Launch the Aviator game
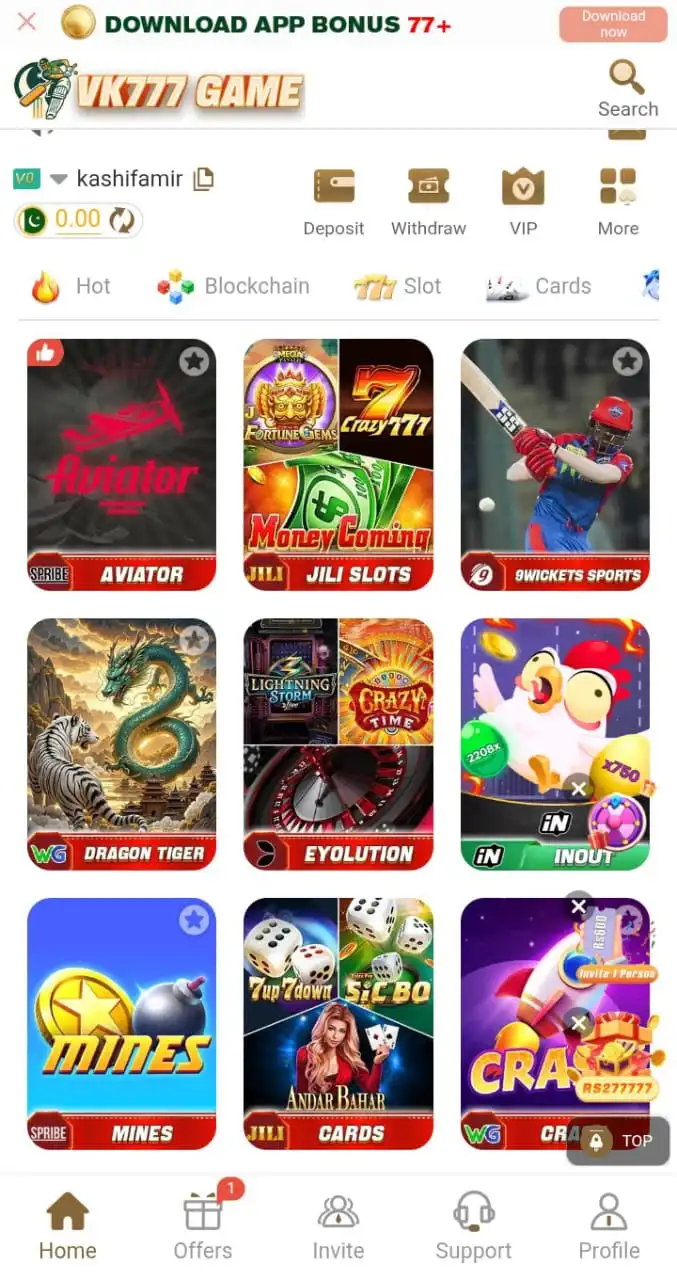 point(121,464)
